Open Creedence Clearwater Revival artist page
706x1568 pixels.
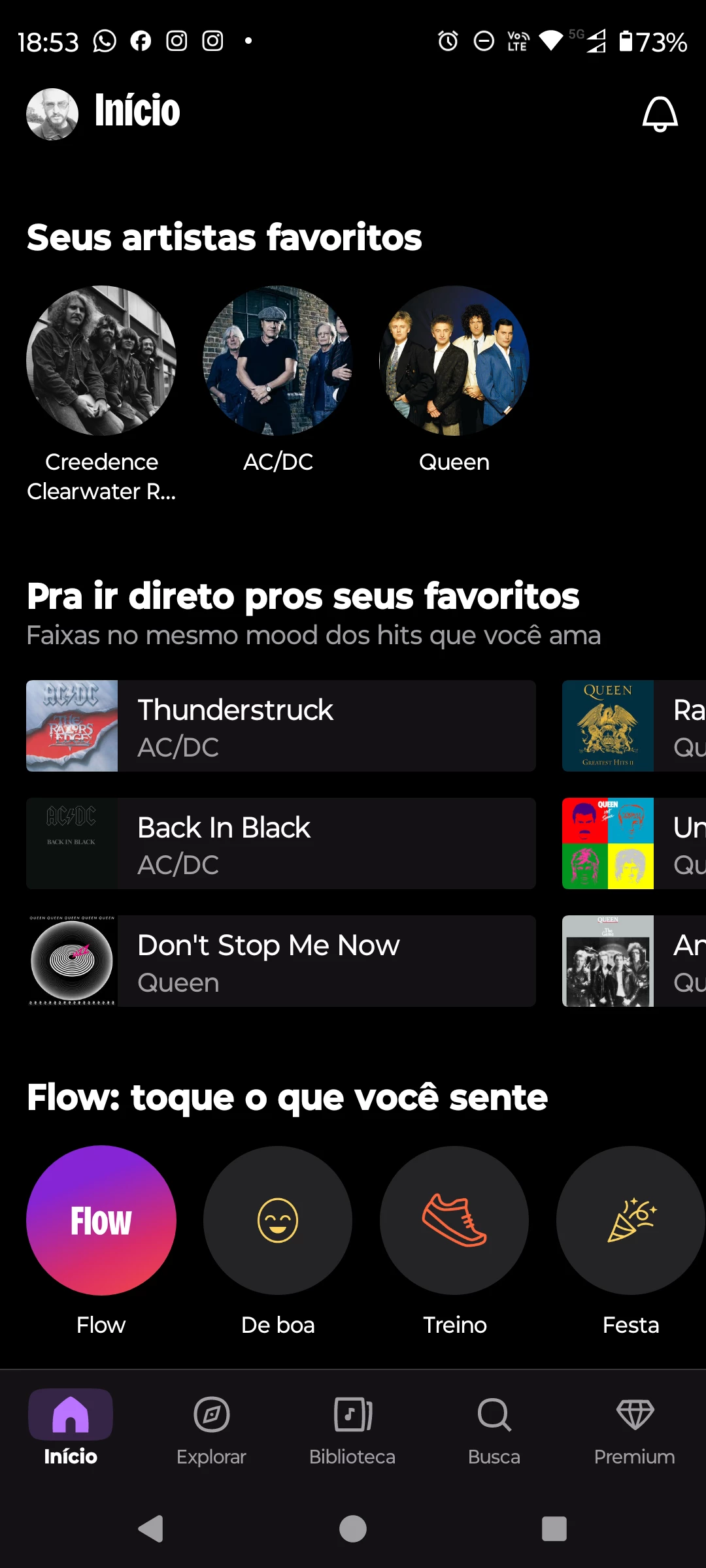pos(101,361)
